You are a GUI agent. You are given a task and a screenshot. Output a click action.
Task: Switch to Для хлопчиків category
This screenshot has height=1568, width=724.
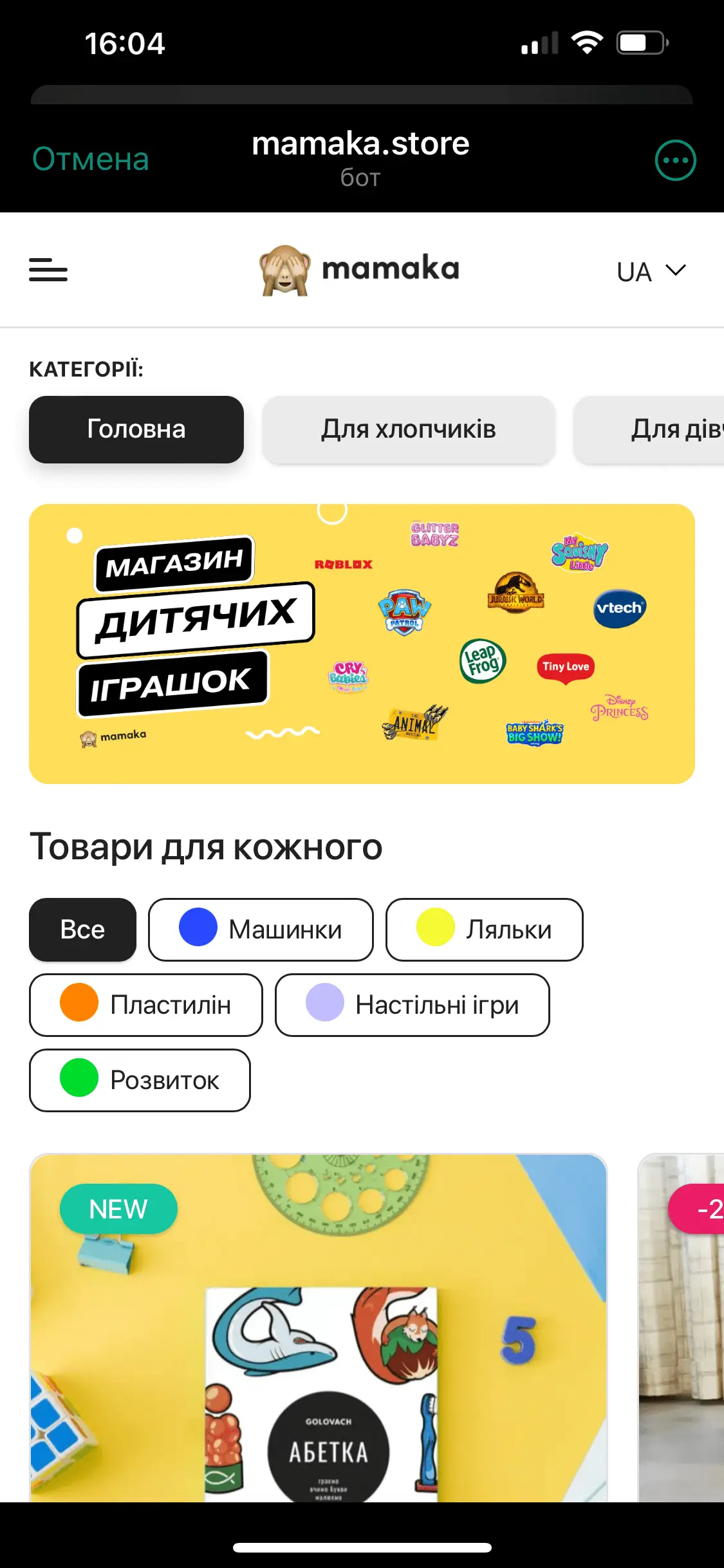click(x=409, y=429)
